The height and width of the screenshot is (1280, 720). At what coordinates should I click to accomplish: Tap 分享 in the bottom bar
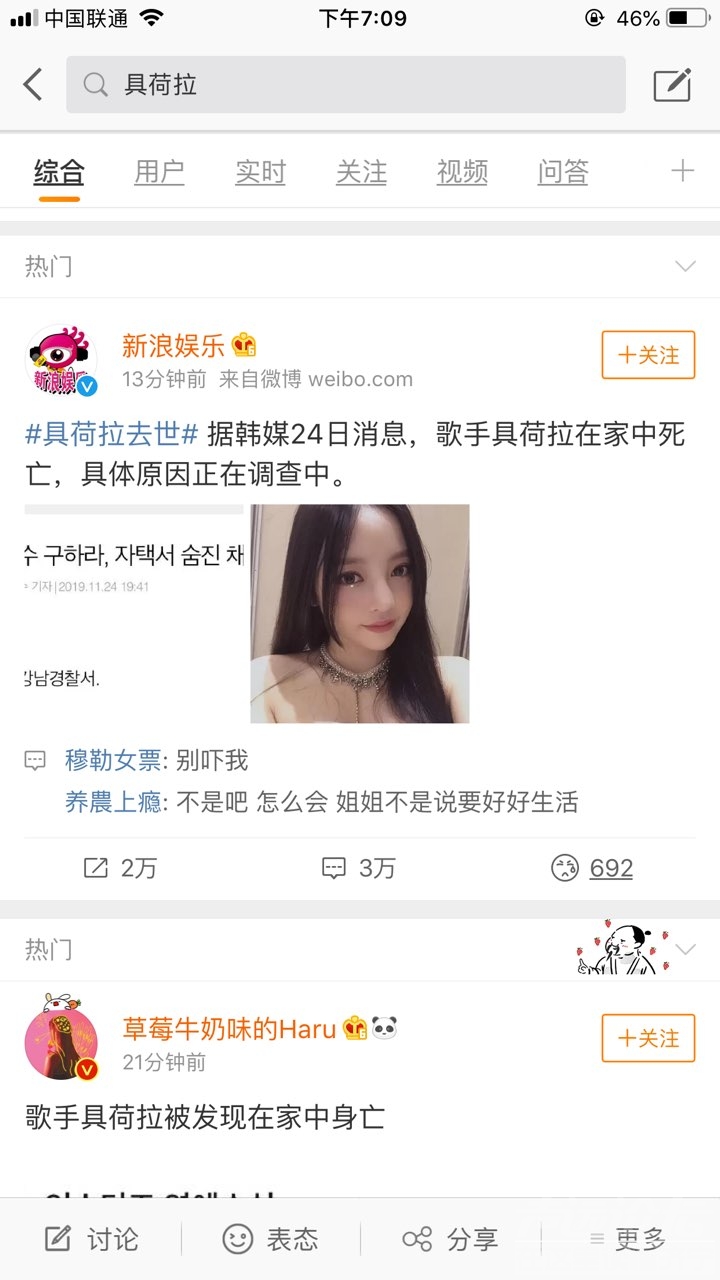pos(450,1240)
